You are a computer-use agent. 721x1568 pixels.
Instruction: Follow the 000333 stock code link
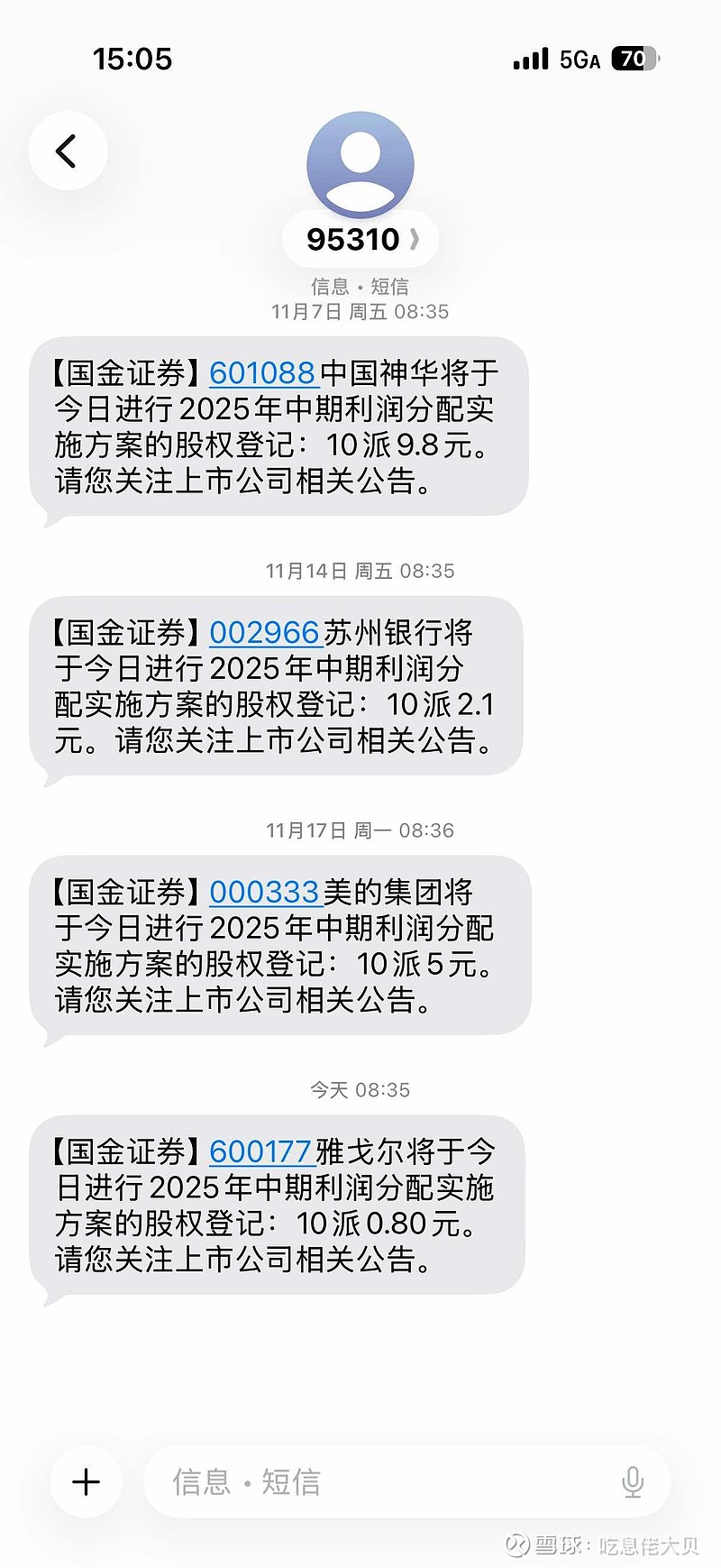click(x=265, y=892)
